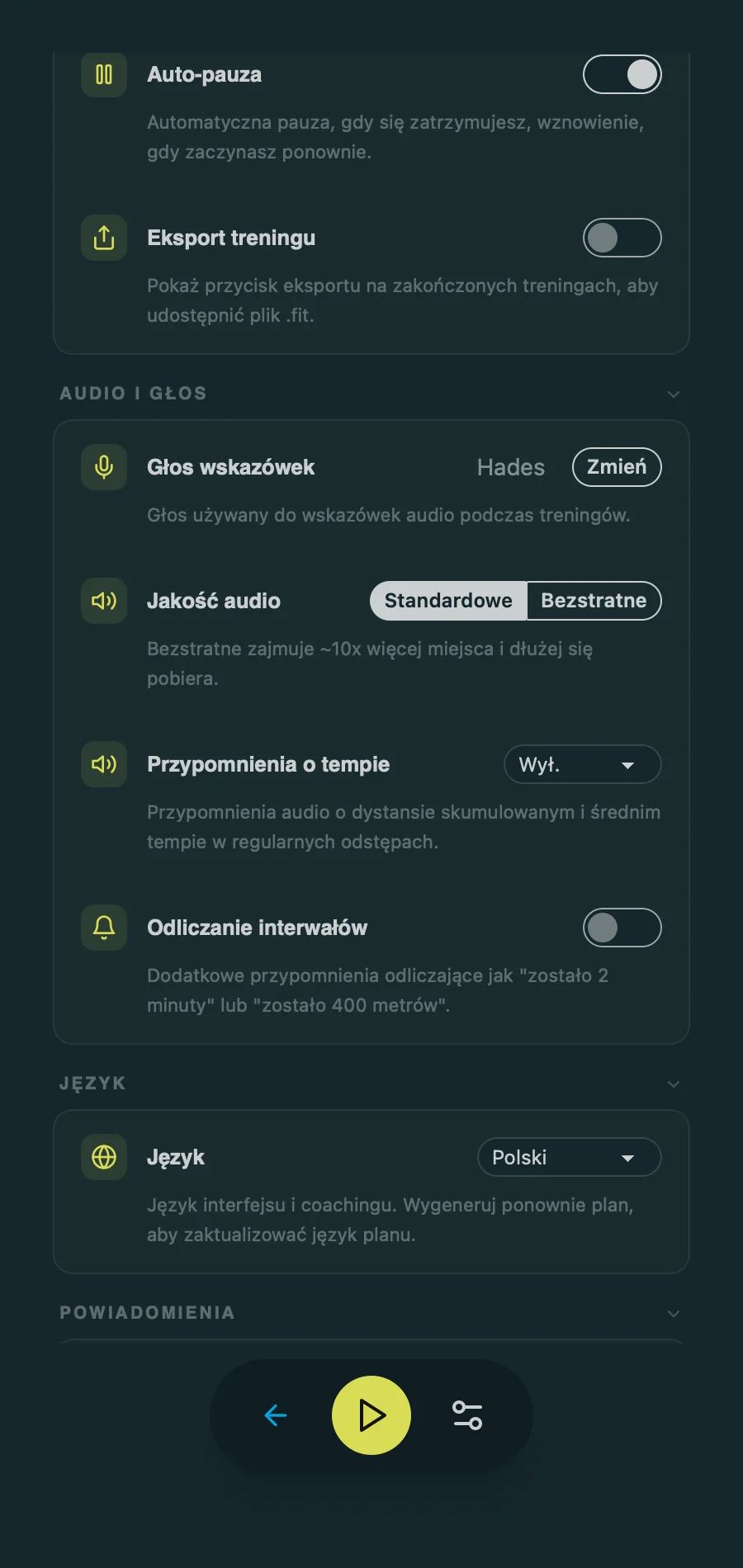Image resolution: width=743 pixels, height=1568 pixels.
Task: Click the pause icon next to Auto-pauza
Action: (x=103, y=74)
